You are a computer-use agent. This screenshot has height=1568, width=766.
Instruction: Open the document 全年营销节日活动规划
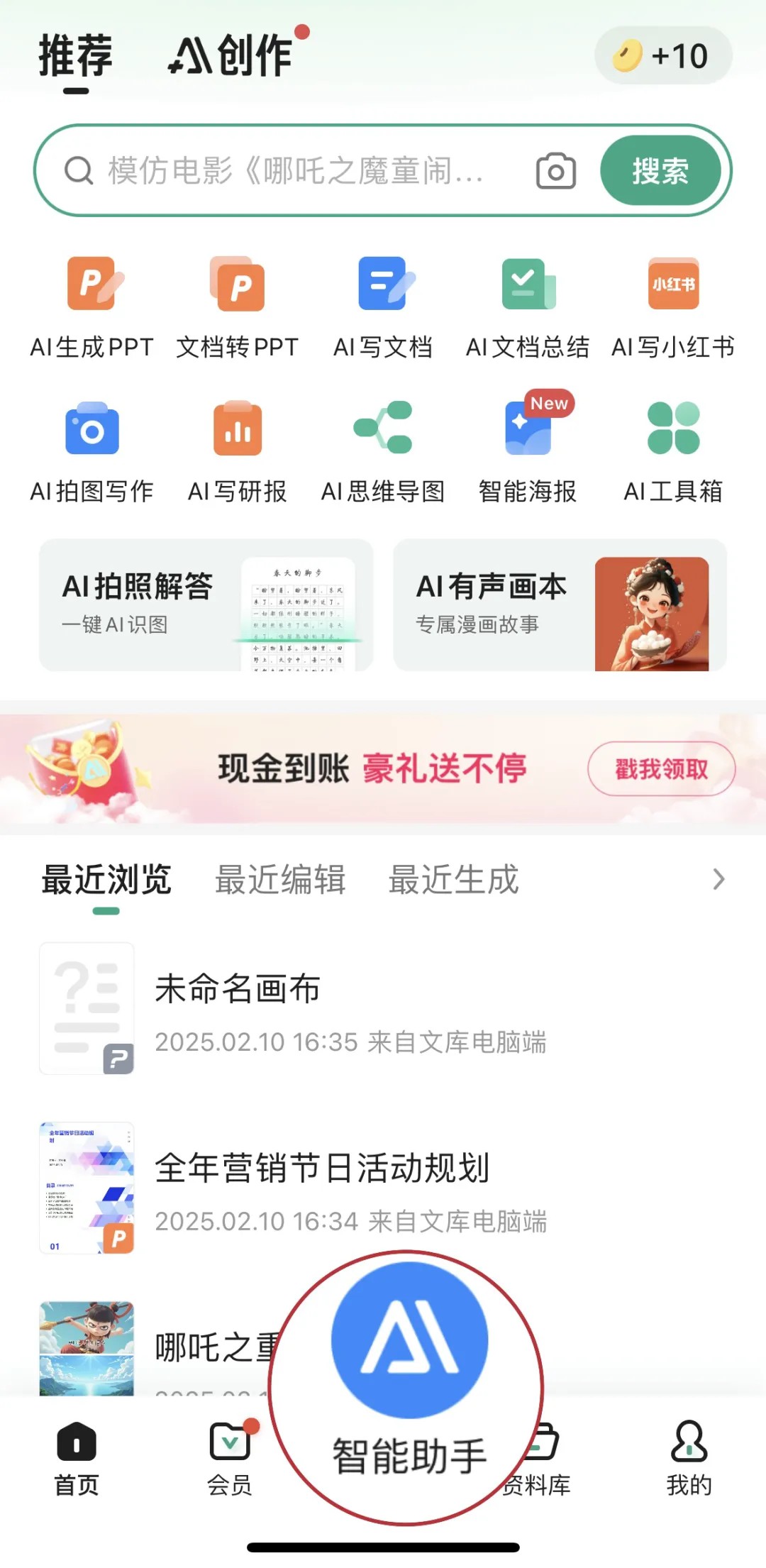323,1188
